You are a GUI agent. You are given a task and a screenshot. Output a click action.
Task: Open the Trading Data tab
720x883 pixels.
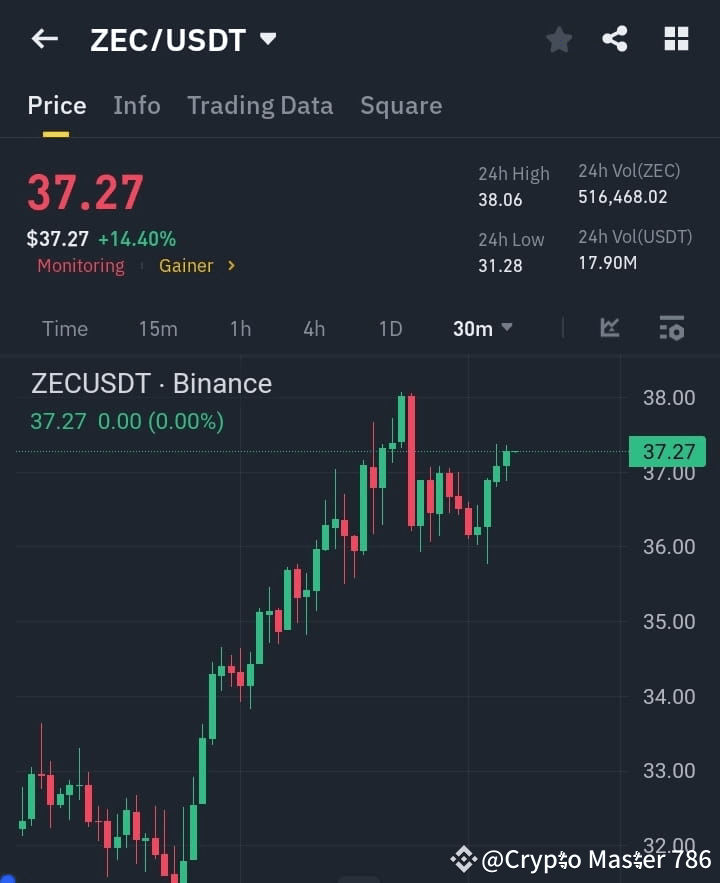260,105
